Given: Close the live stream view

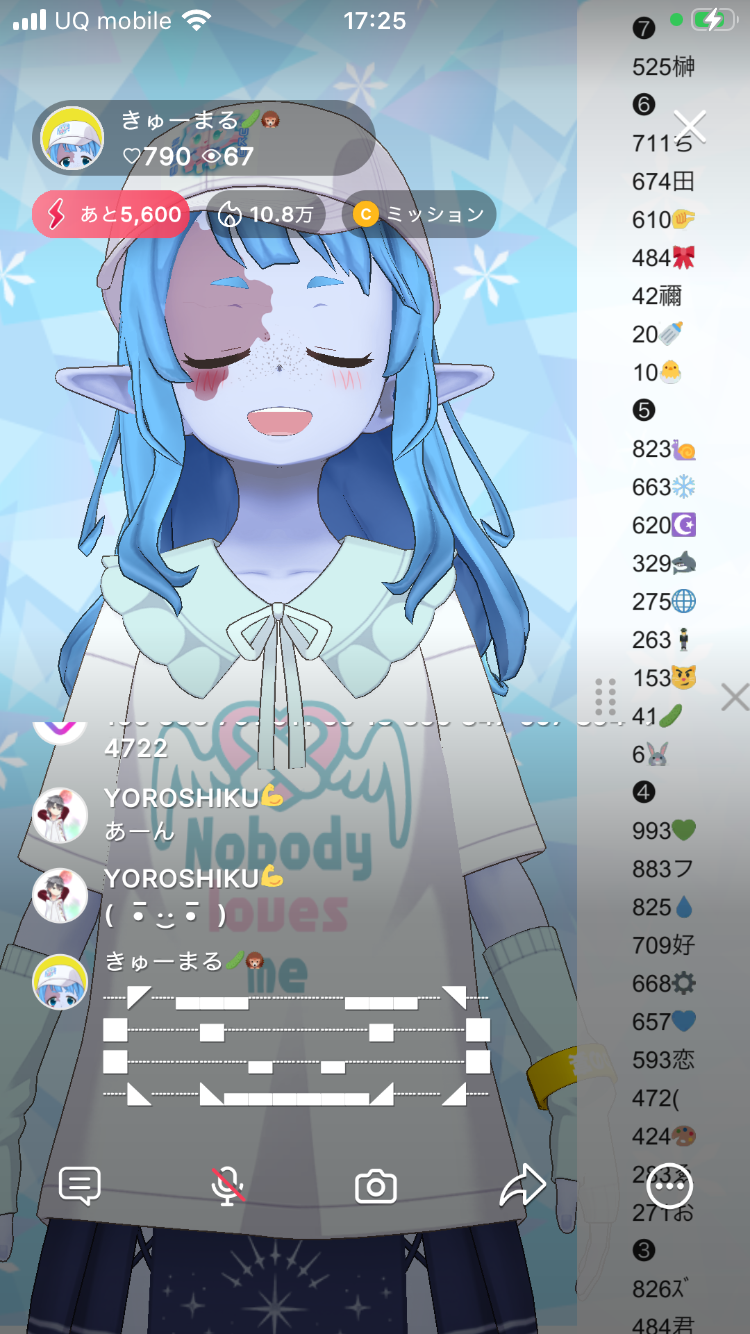Looking at the screenshot, I should coord(690,126).
